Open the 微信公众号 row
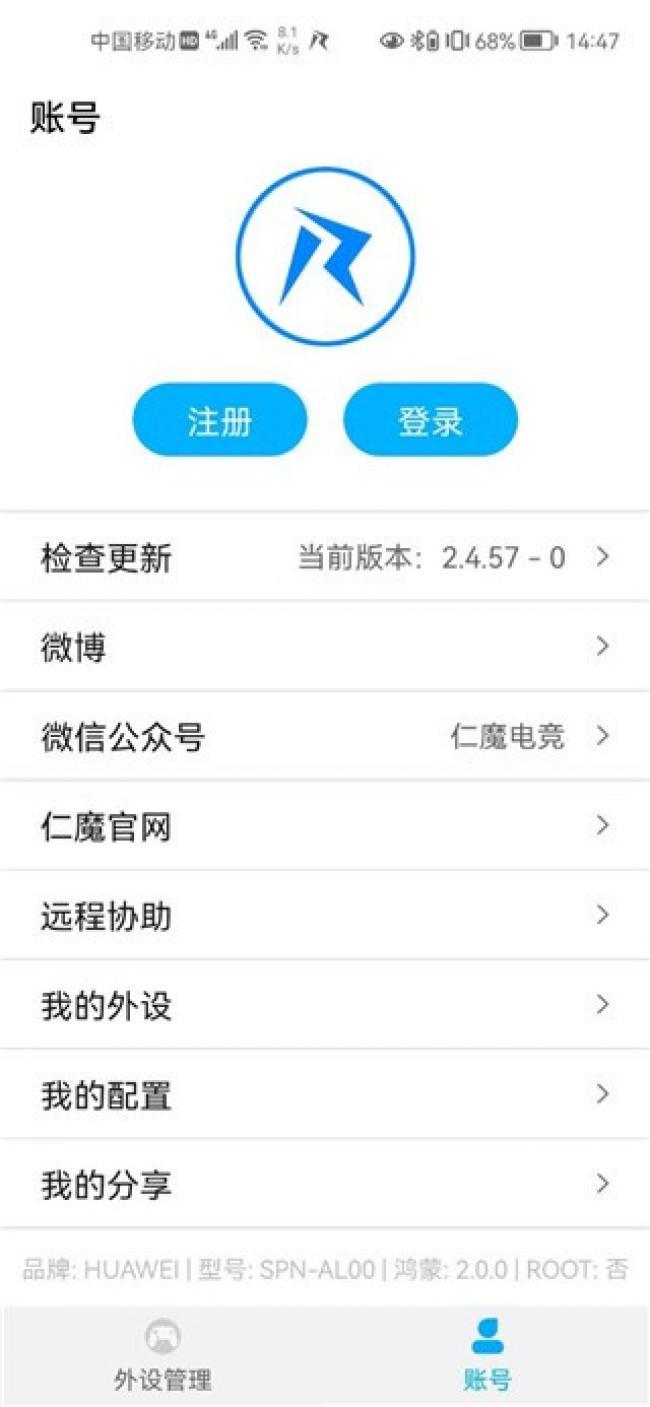650x1407 pixels. [325, 737]
